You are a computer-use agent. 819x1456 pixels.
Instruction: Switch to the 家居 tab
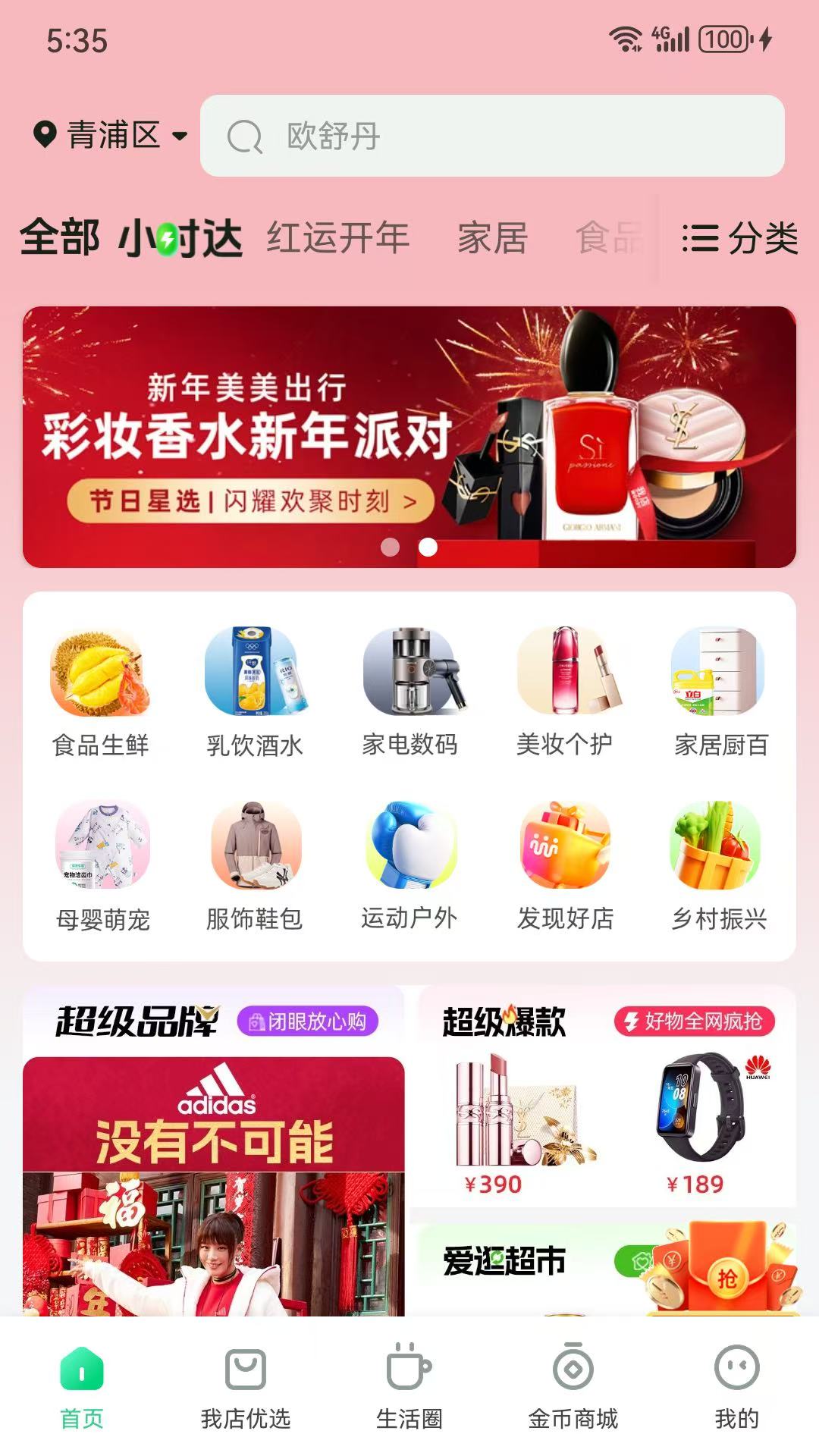click(492, 239)
